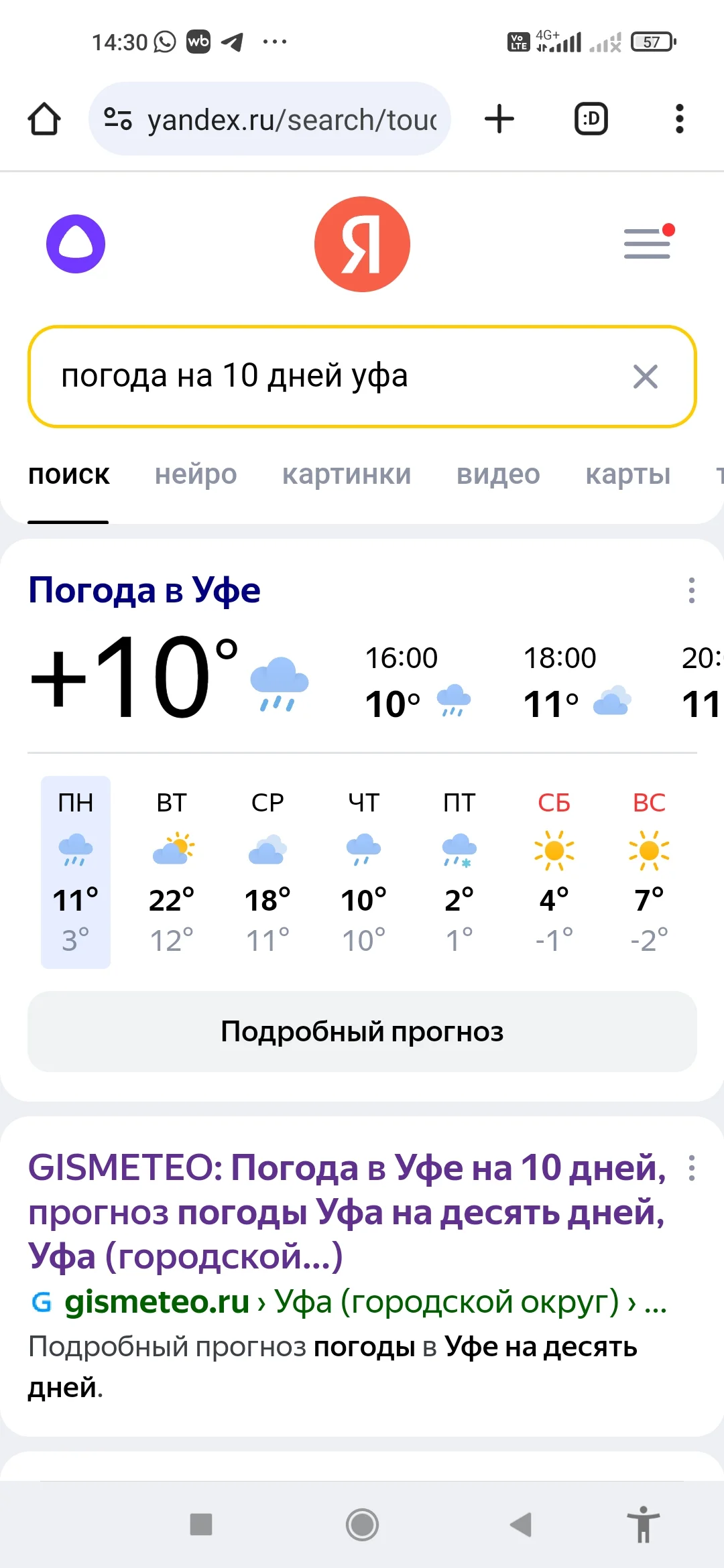The width and height of the screenshot is (724, 1568).
Task: Open the tab overview counter
Action: 591,119
